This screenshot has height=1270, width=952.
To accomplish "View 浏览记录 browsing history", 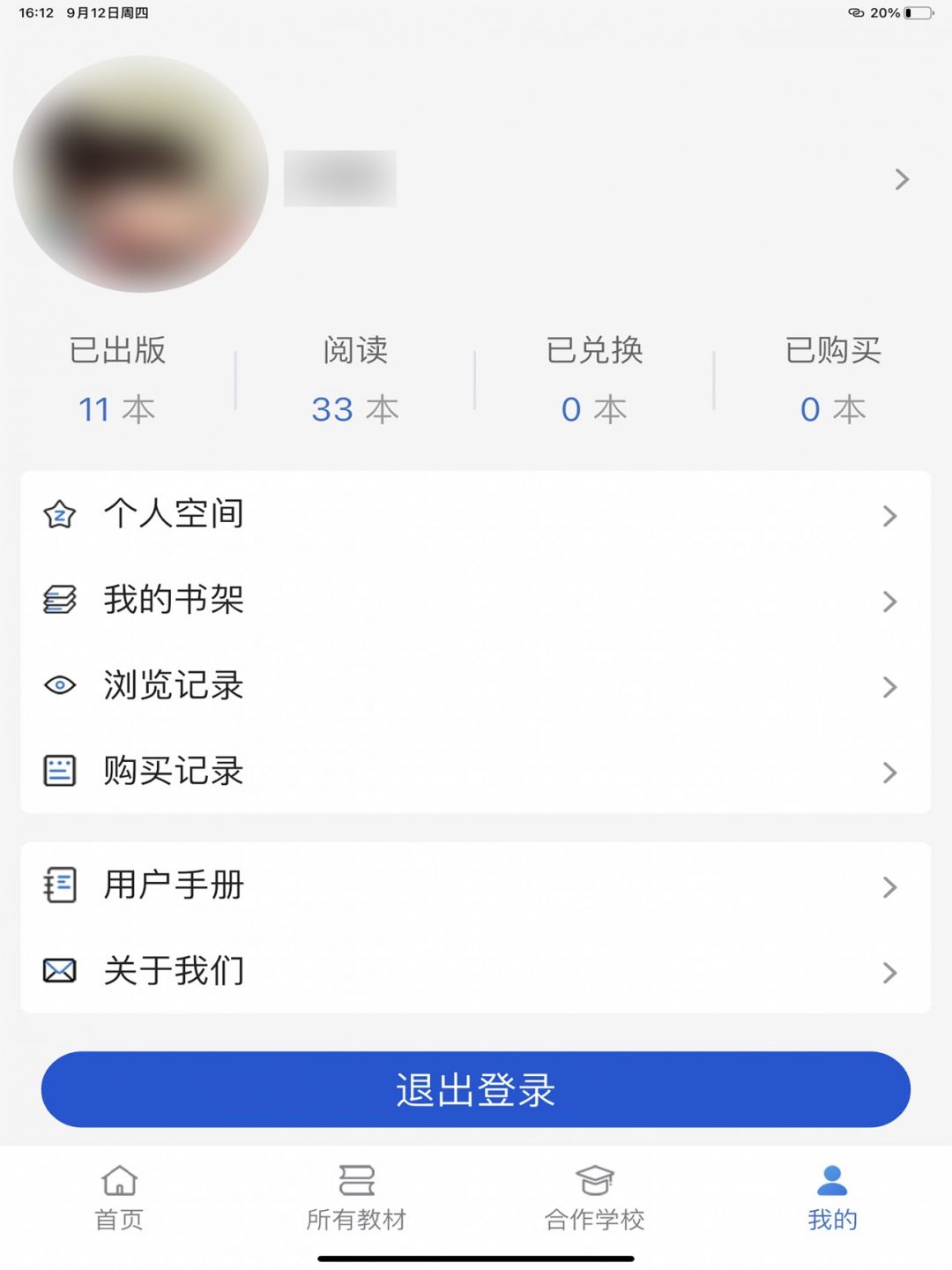I will pyautogui.click(x=476, y=686).
